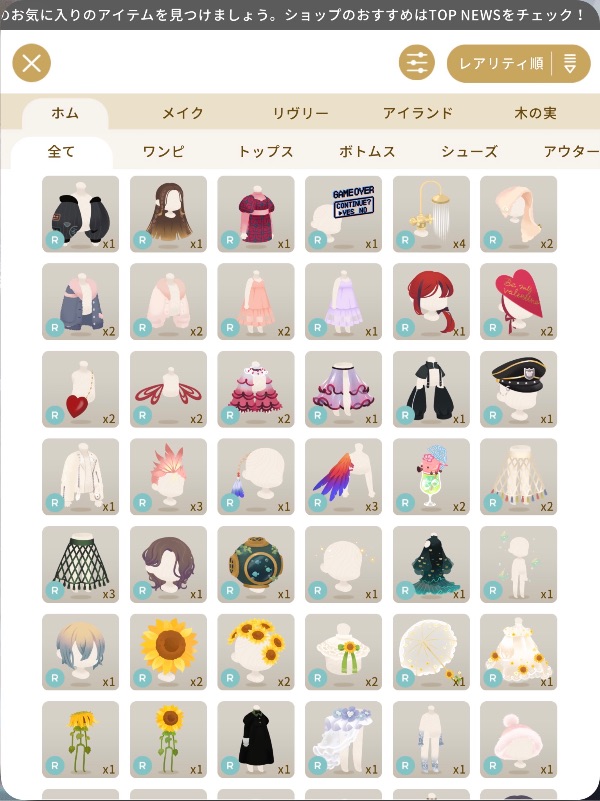Select the アウター sub-category
Viewport: 600px width, 801px height.
tap(565, 152)
